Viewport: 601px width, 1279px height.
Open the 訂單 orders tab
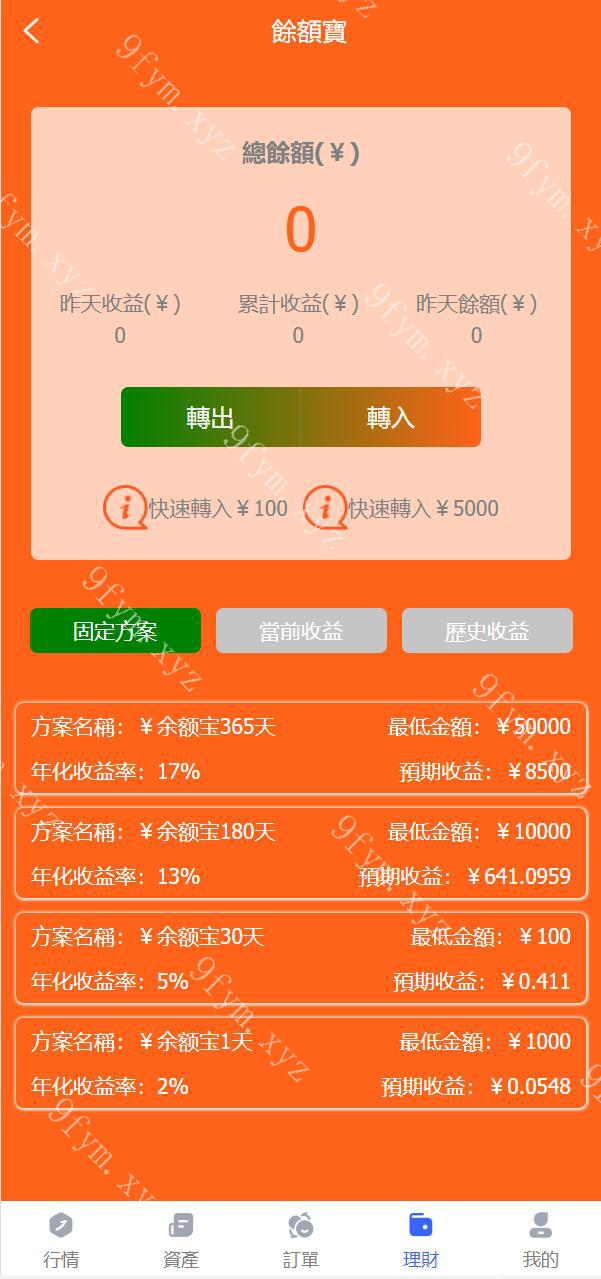point(301,1240)
